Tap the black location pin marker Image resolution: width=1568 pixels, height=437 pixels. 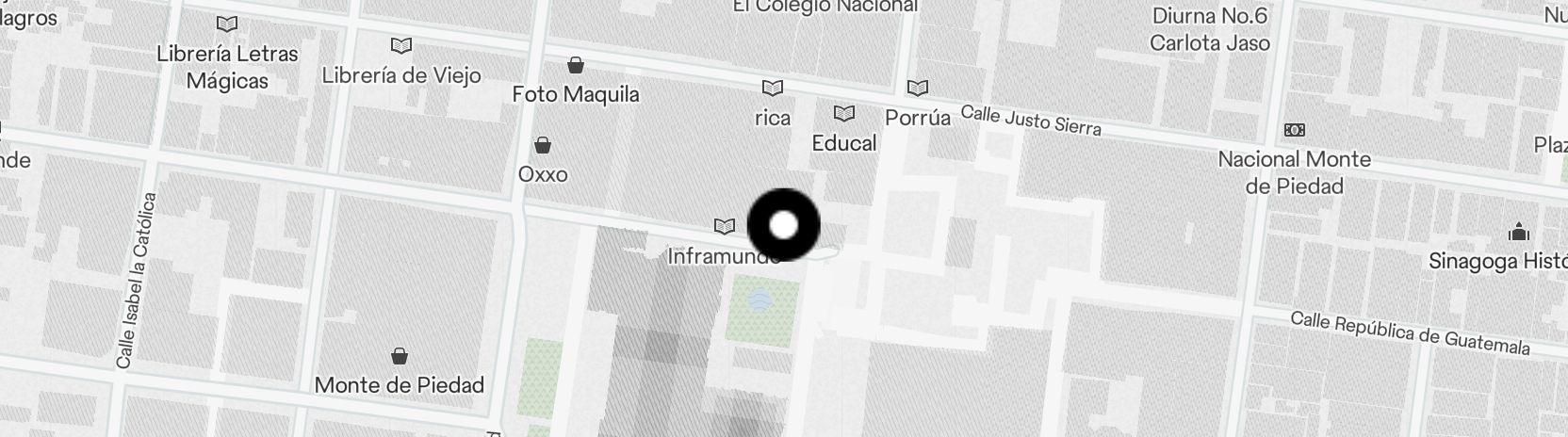click(x=783, y=225)
